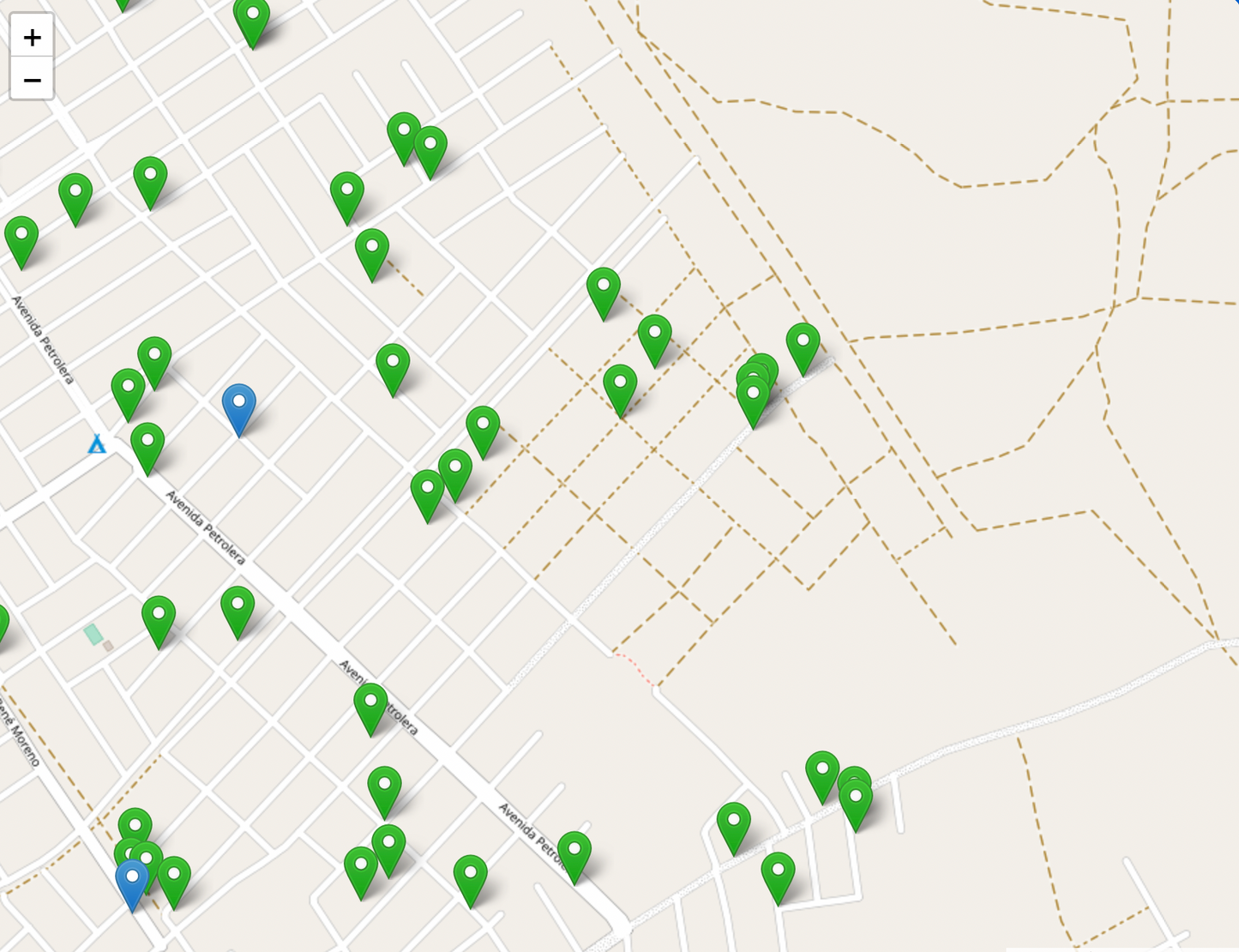The width and height of the screenshot is (1239, 952).
Task: Open the blue marker overlapping the green pin cluster
Action: click(132, 882)
